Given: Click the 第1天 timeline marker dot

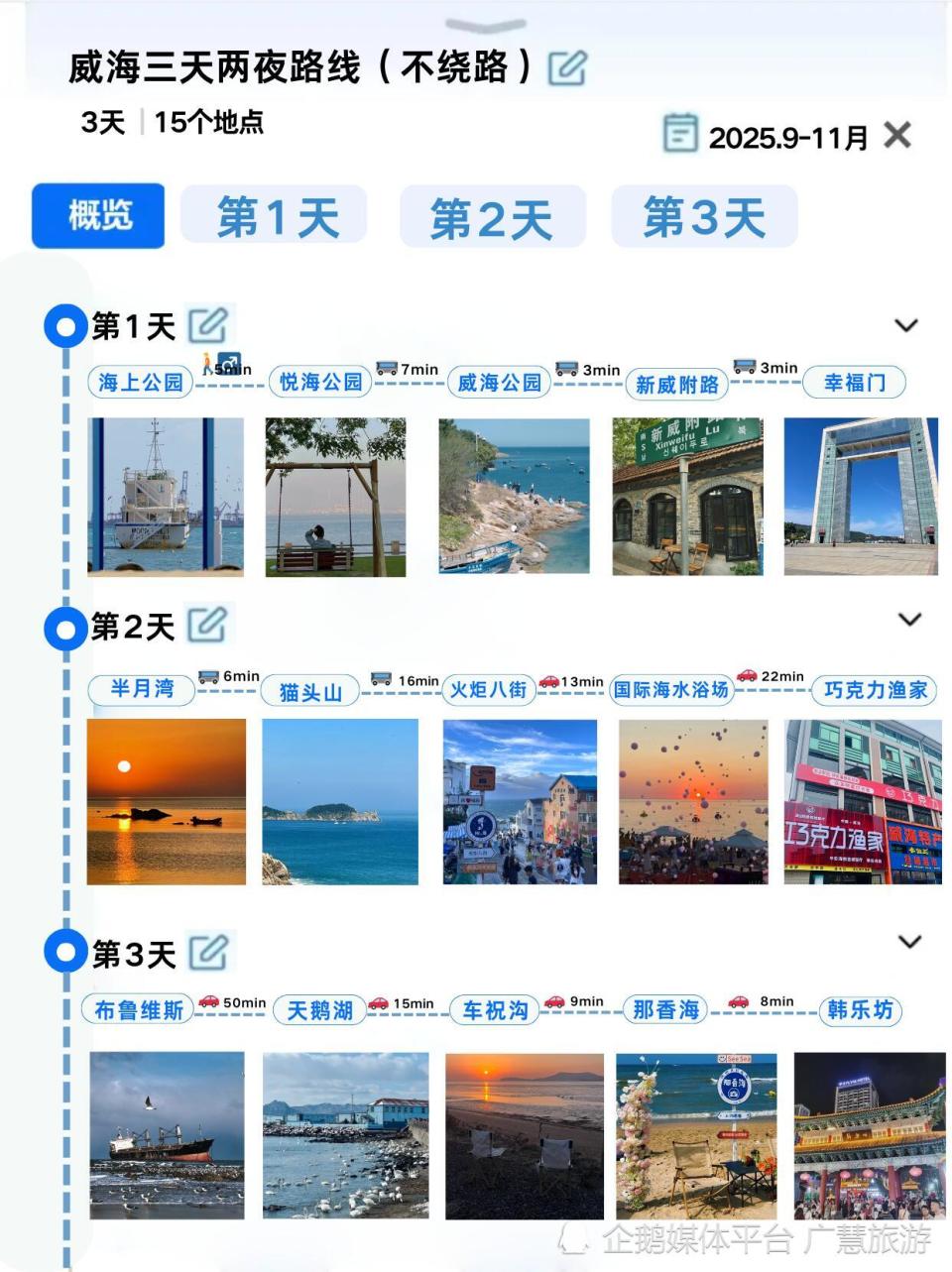Looking at the screenshot, I should coord(65,324).
